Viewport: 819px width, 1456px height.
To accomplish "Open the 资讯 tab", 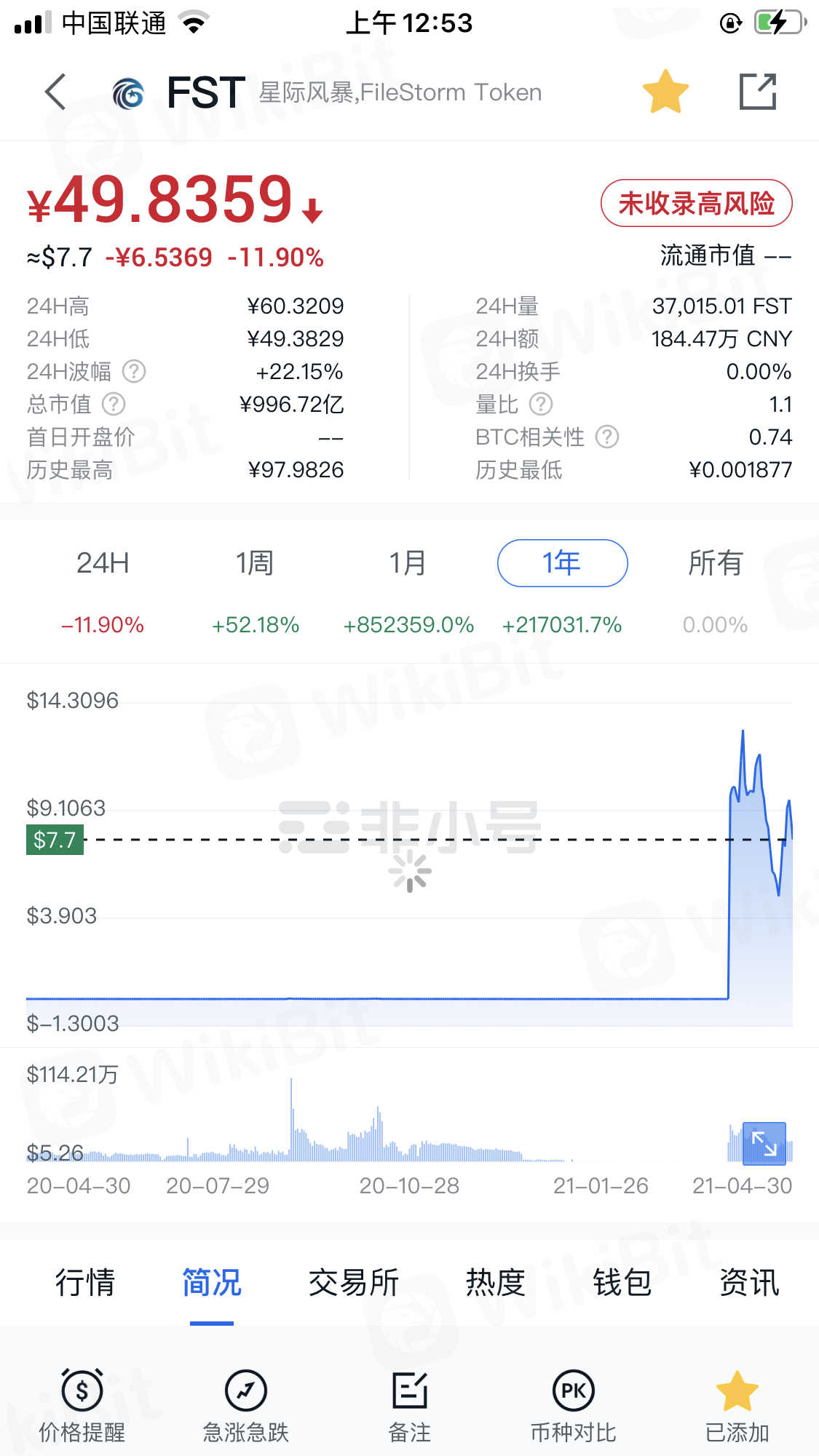I will pos(748,1283).
